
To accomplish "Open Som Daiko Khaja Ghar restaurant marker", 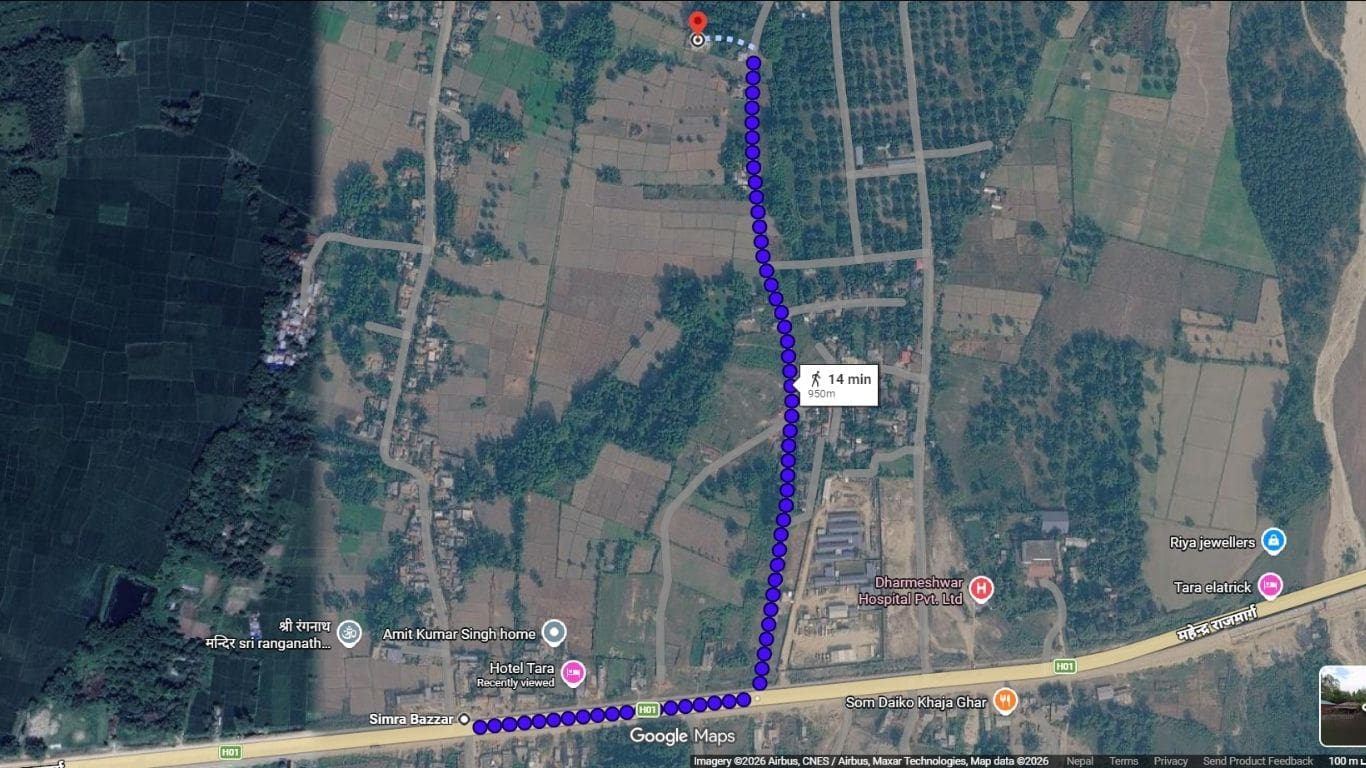I will click(x=1005, y=702).
